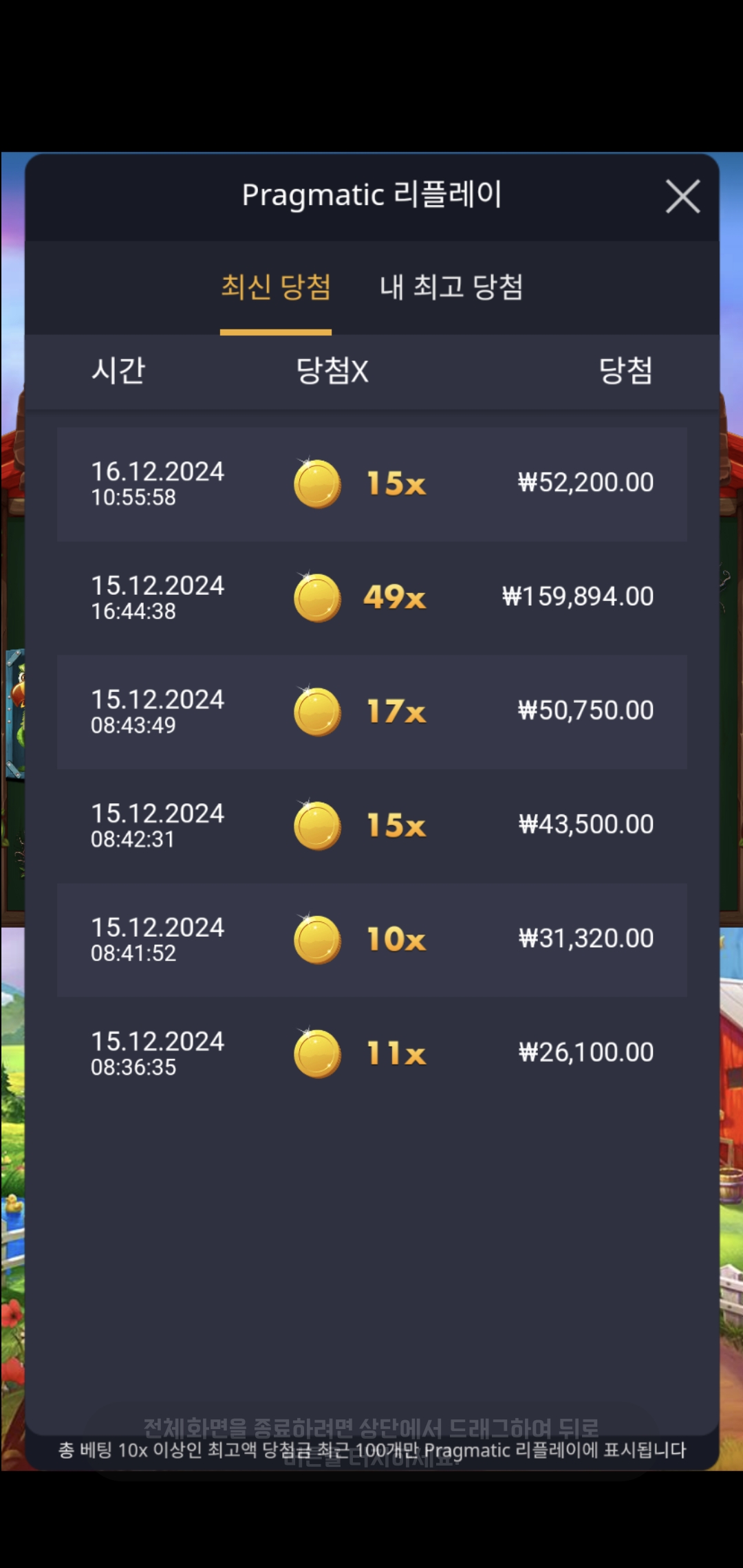Image resolution: width=743 pixels, height=1568 pixels.
Task: View the 17x replay worth ₩50,750.00
Action: [x=371, y=712]
